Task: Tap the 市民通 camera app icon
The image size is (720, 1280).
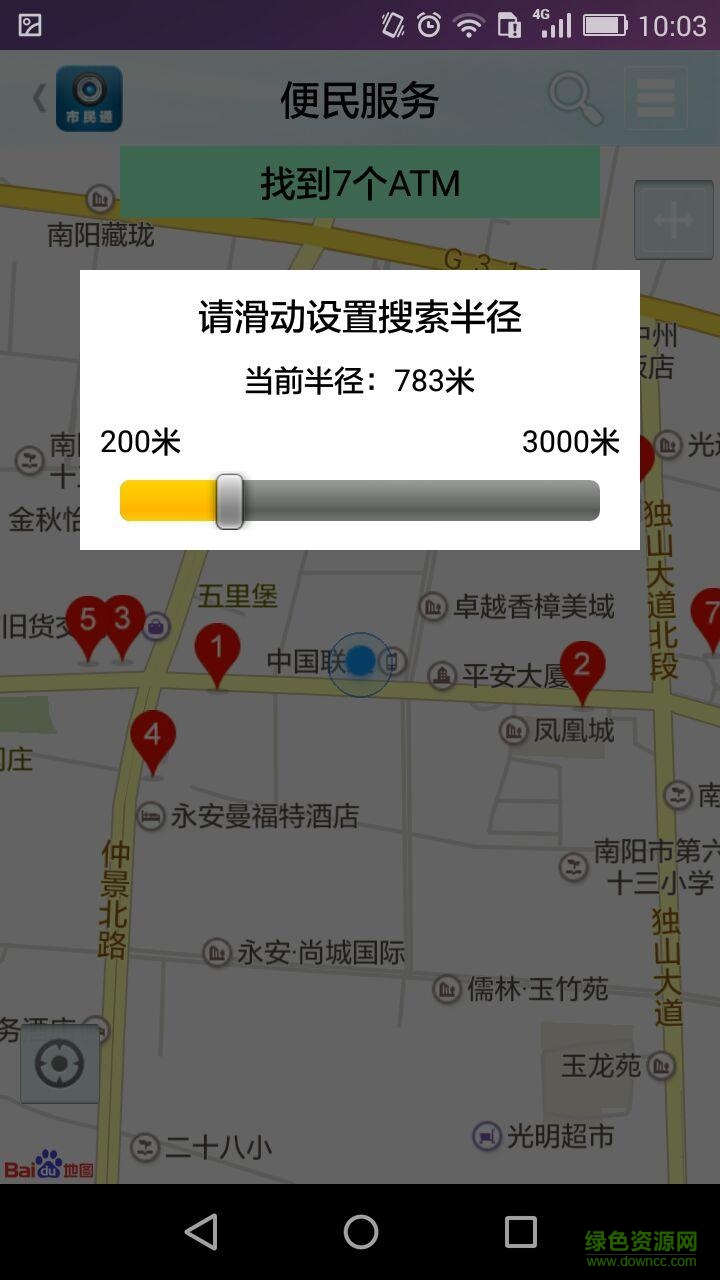Action: 87,97
